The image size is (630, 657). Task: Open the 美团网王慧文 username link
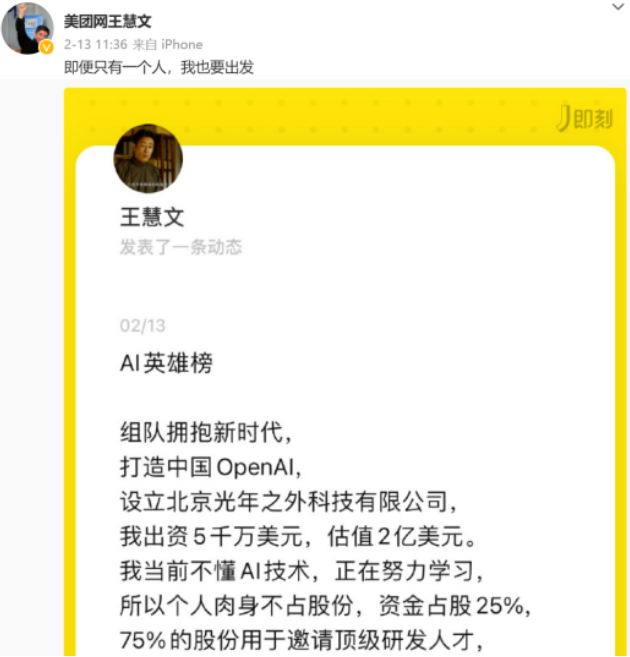(107, 21)
